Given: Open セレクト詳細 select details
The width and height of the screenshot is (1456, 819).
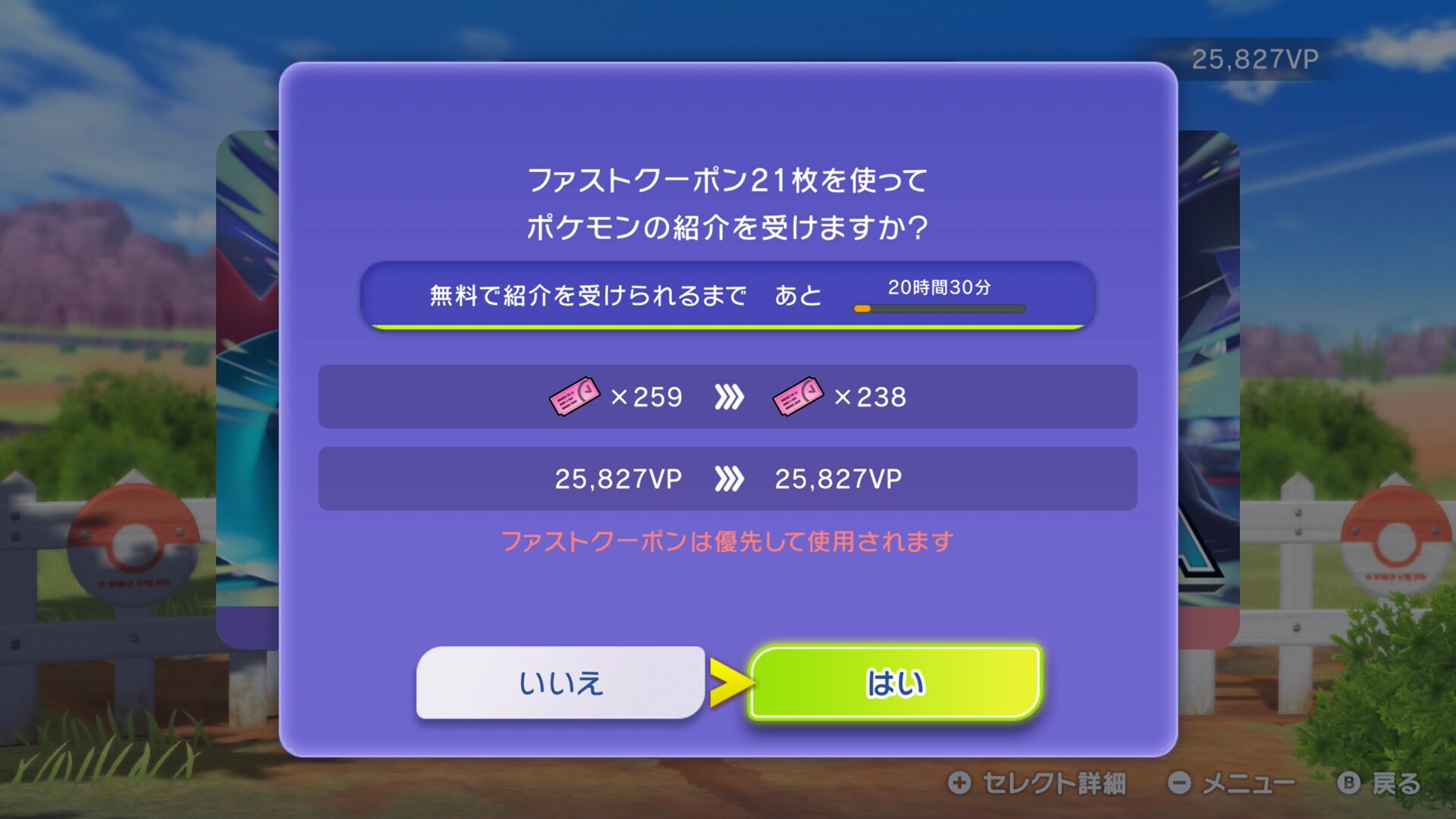Looking at the screenshot, I should pos(1037,783).
